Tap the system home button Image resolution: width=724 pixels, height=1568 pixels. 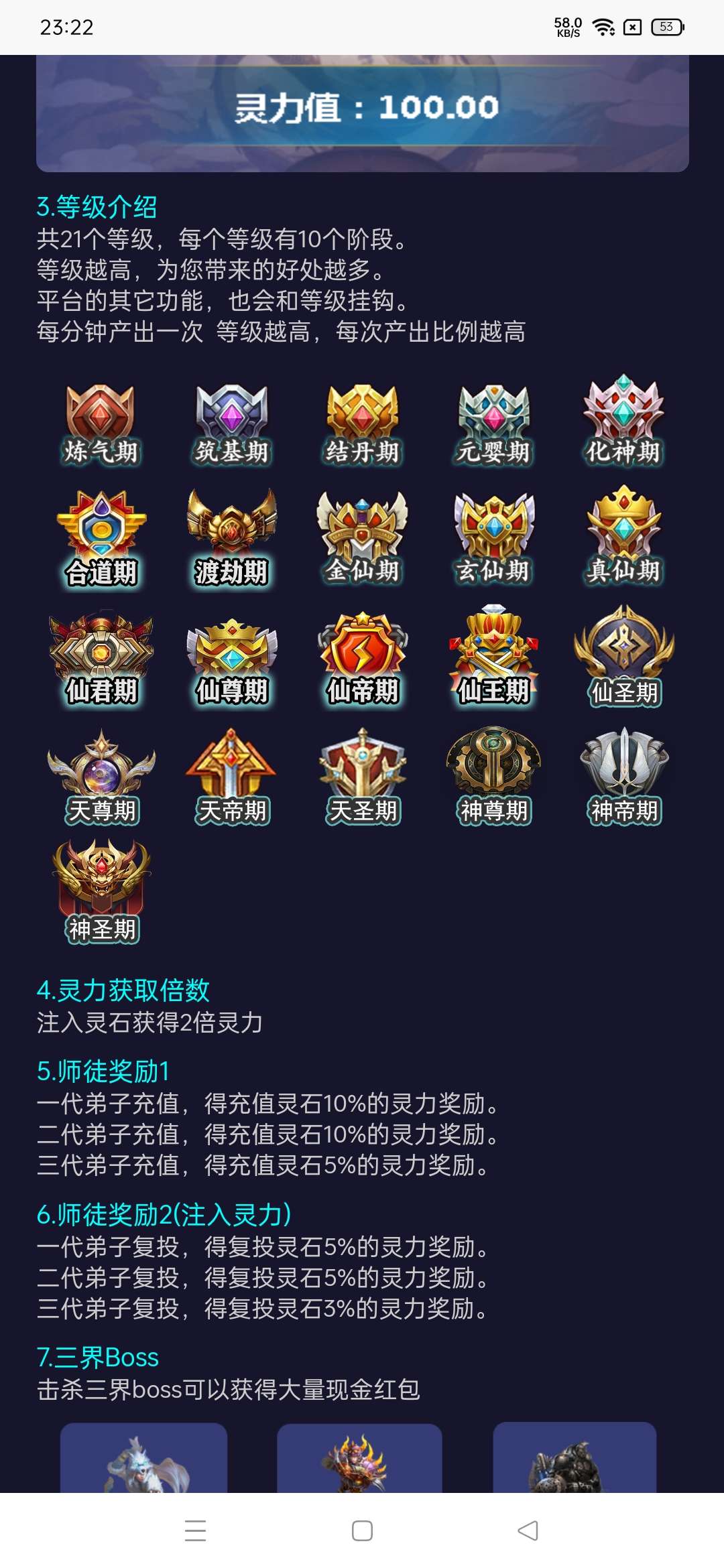point(362,1530)
